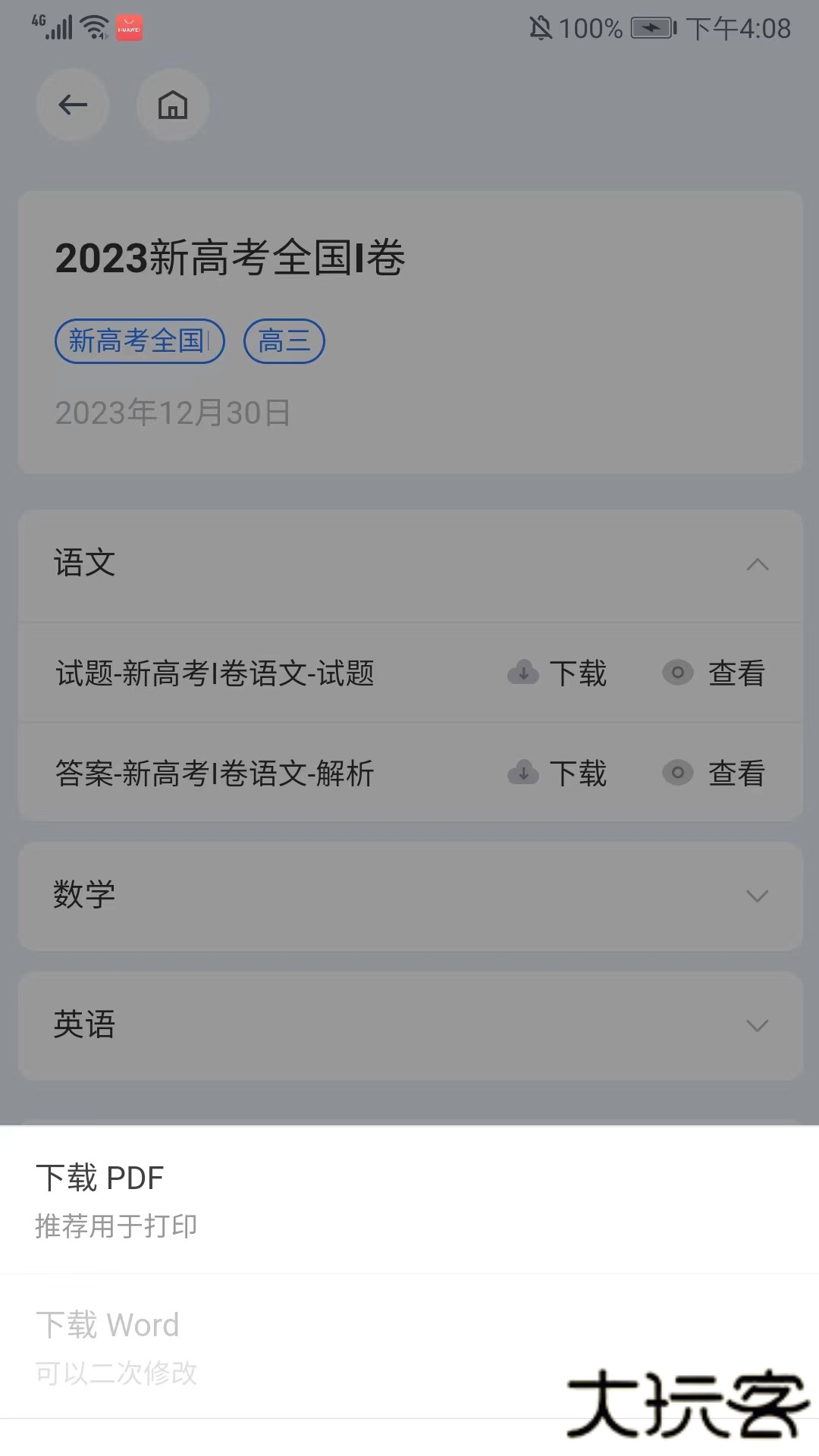Choose 下载 Word option
This screenshot has height=1456, width=819.
[x=409, y=1347]
